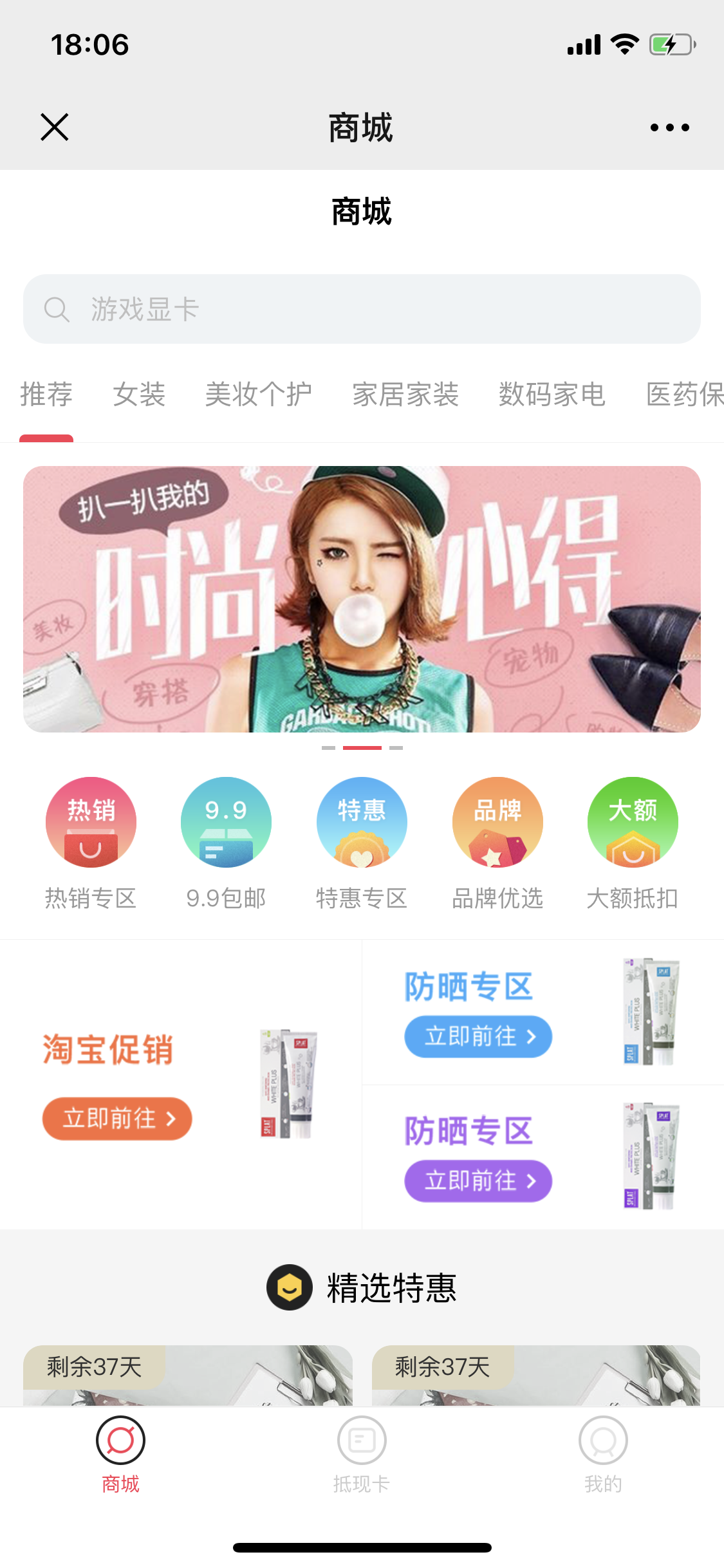The height and width of the screenshot is (1568, 724).
Task: Tap purple 立即前往 in lower 防晒专区
Action: [479, 1181]
